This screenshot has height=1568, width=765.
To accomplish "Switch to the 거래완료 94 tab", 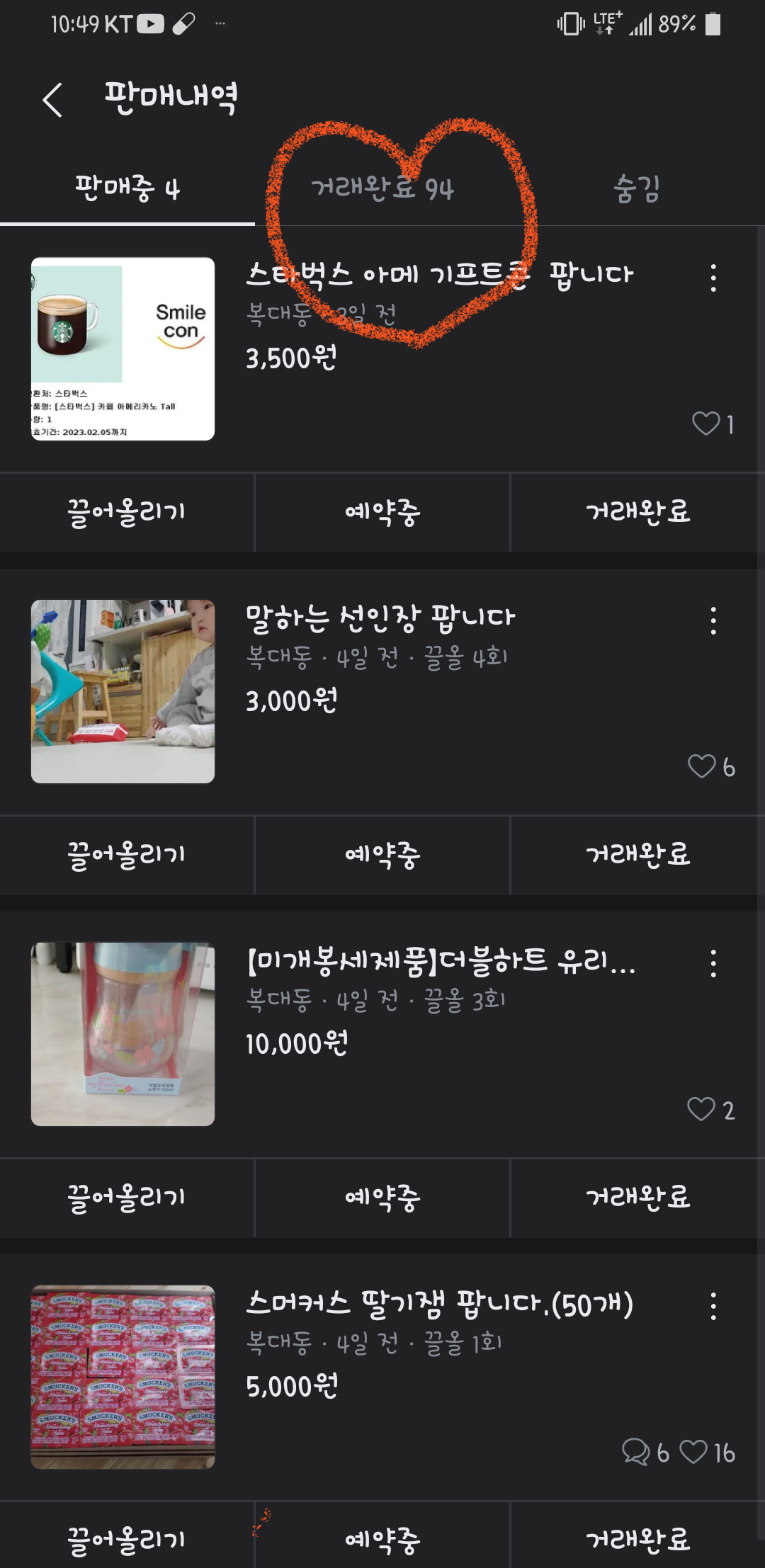I will click(382, 188).
